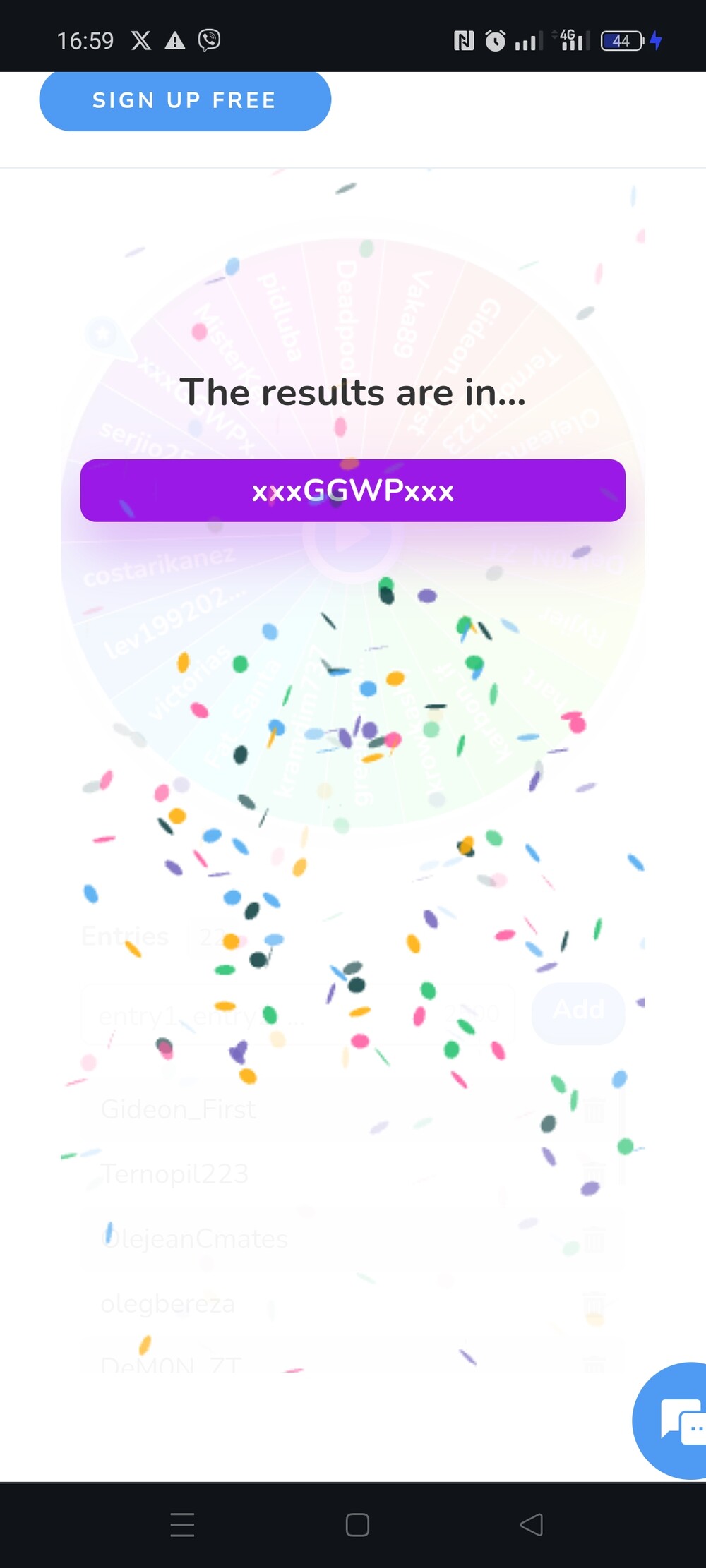Image resolution: width=706 pixels, height=1568 pixels.
Task: Open recent apps from the navigation bar
Action: pyautogui.click(x=182, y=1524)
